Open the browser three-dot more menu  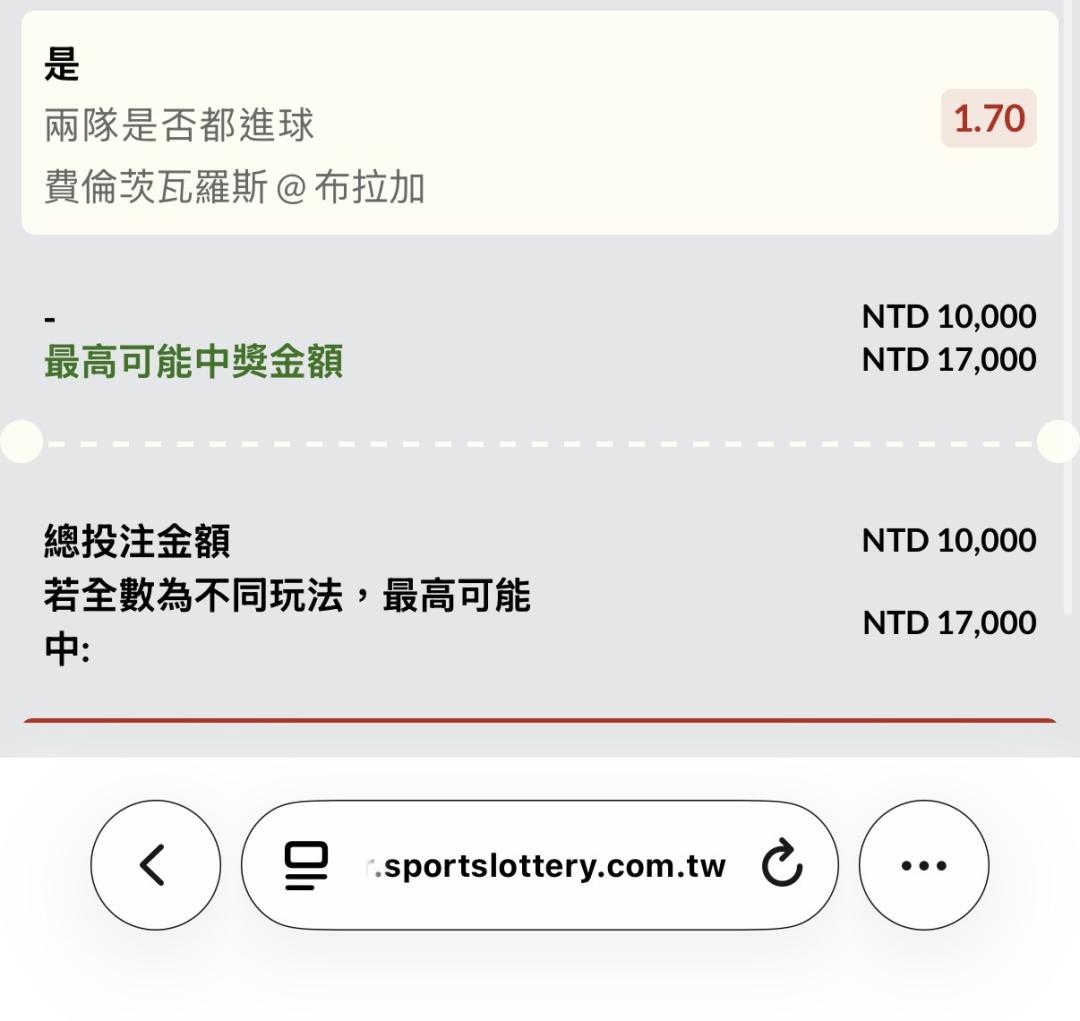click(x=924, y=865)
